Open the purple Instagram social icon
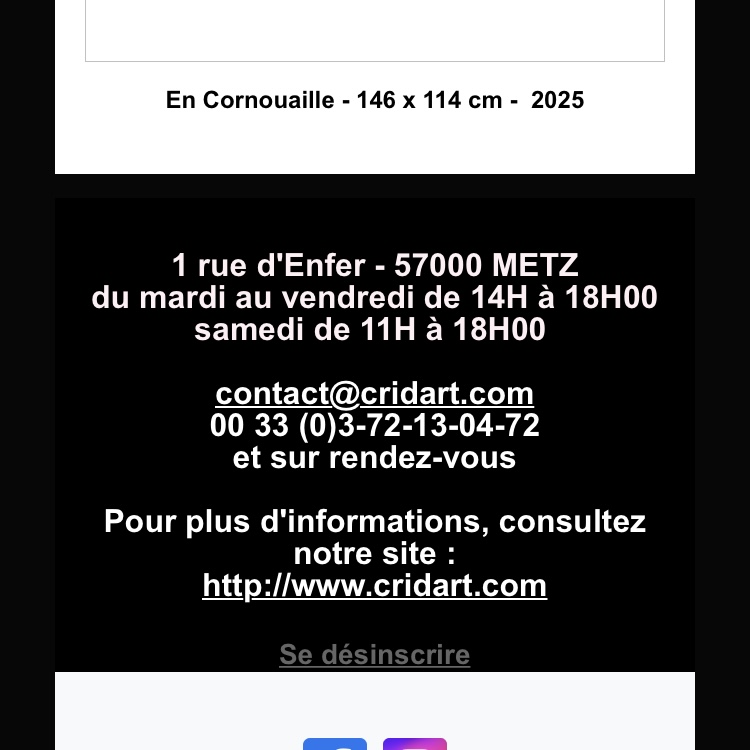750x750 pixels. tap(414, 744)
